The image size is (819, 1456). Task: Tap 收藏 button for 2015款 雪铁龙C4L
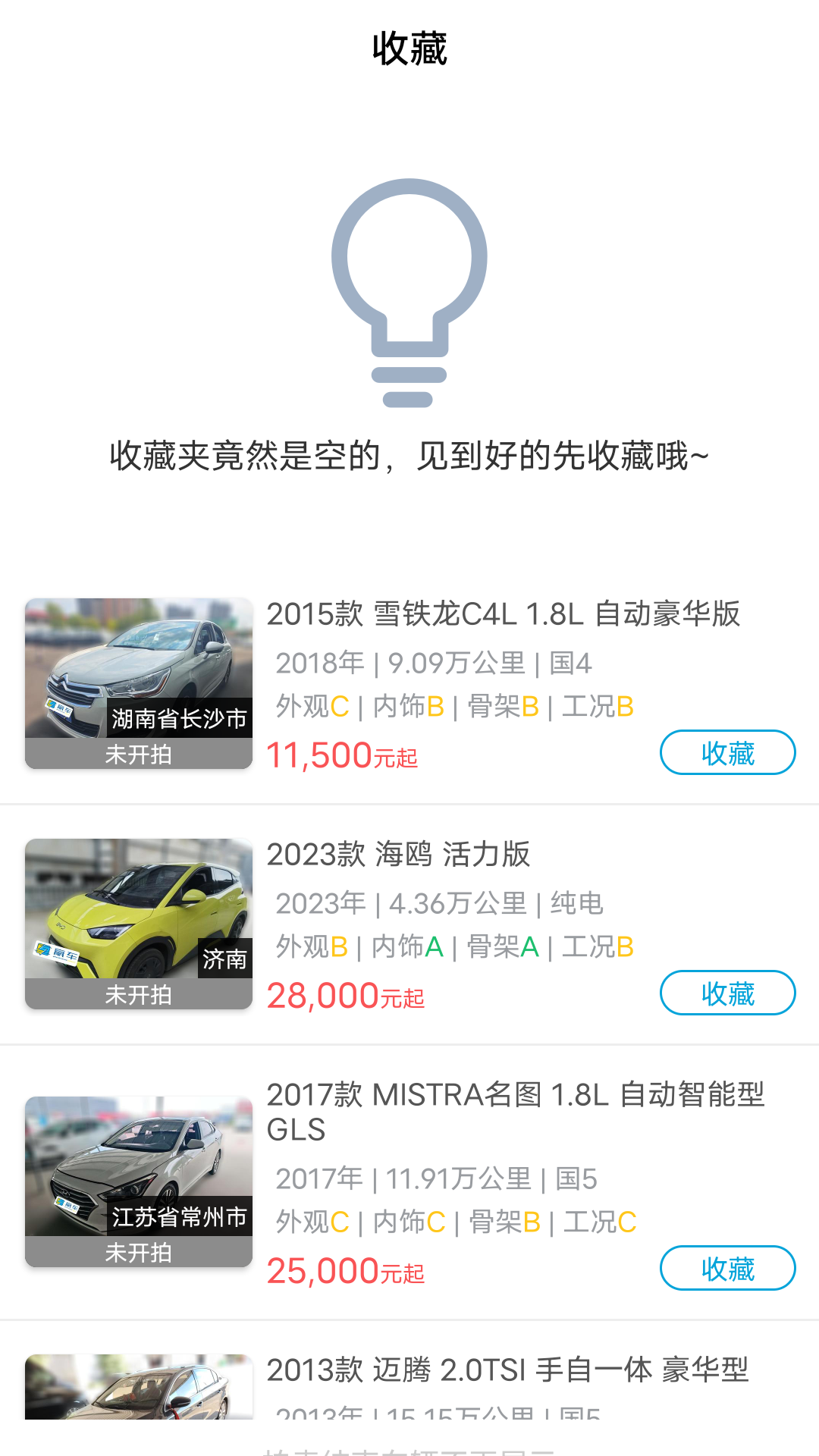tap(726, 752)
